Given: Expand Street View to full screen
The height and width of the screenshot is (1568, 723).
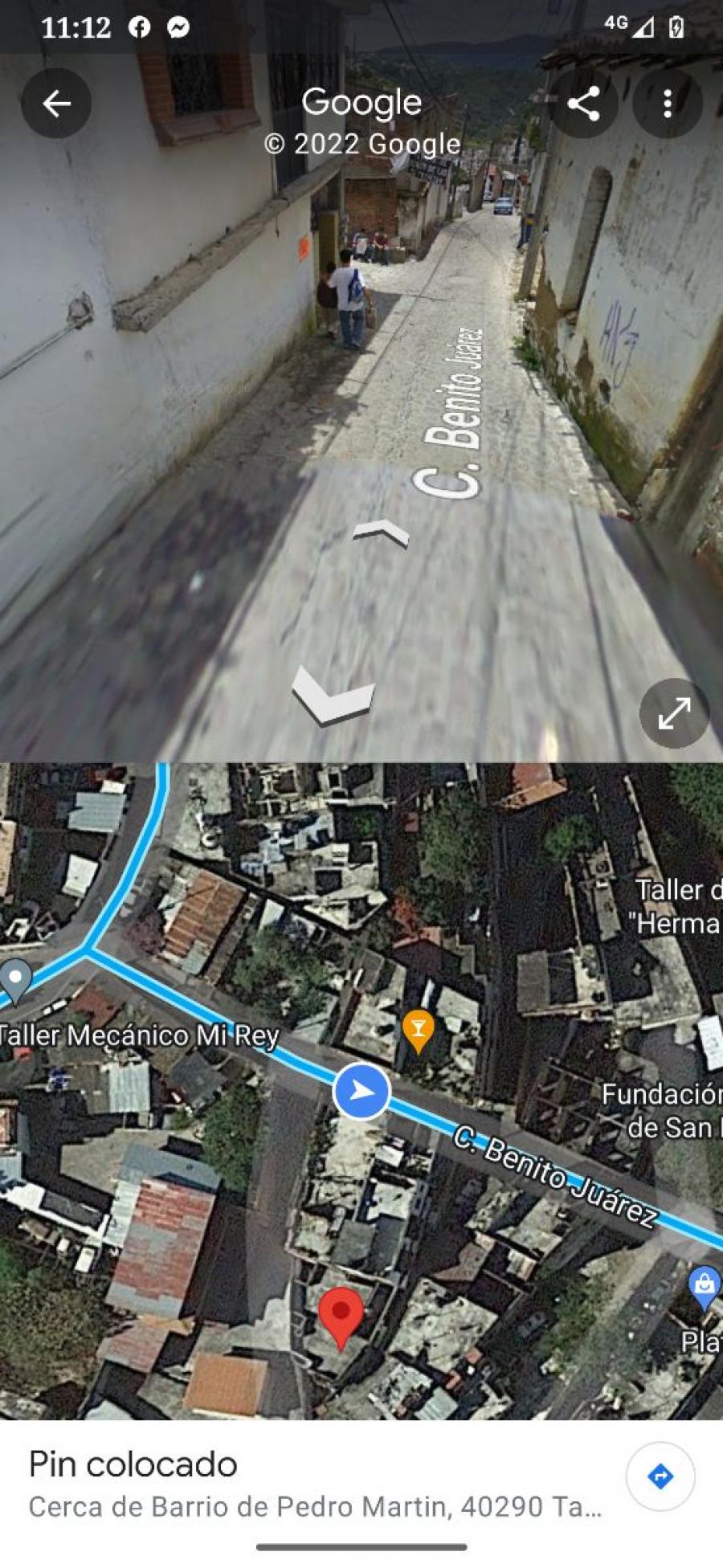Looking at the screenshot, I should point(674,713).
